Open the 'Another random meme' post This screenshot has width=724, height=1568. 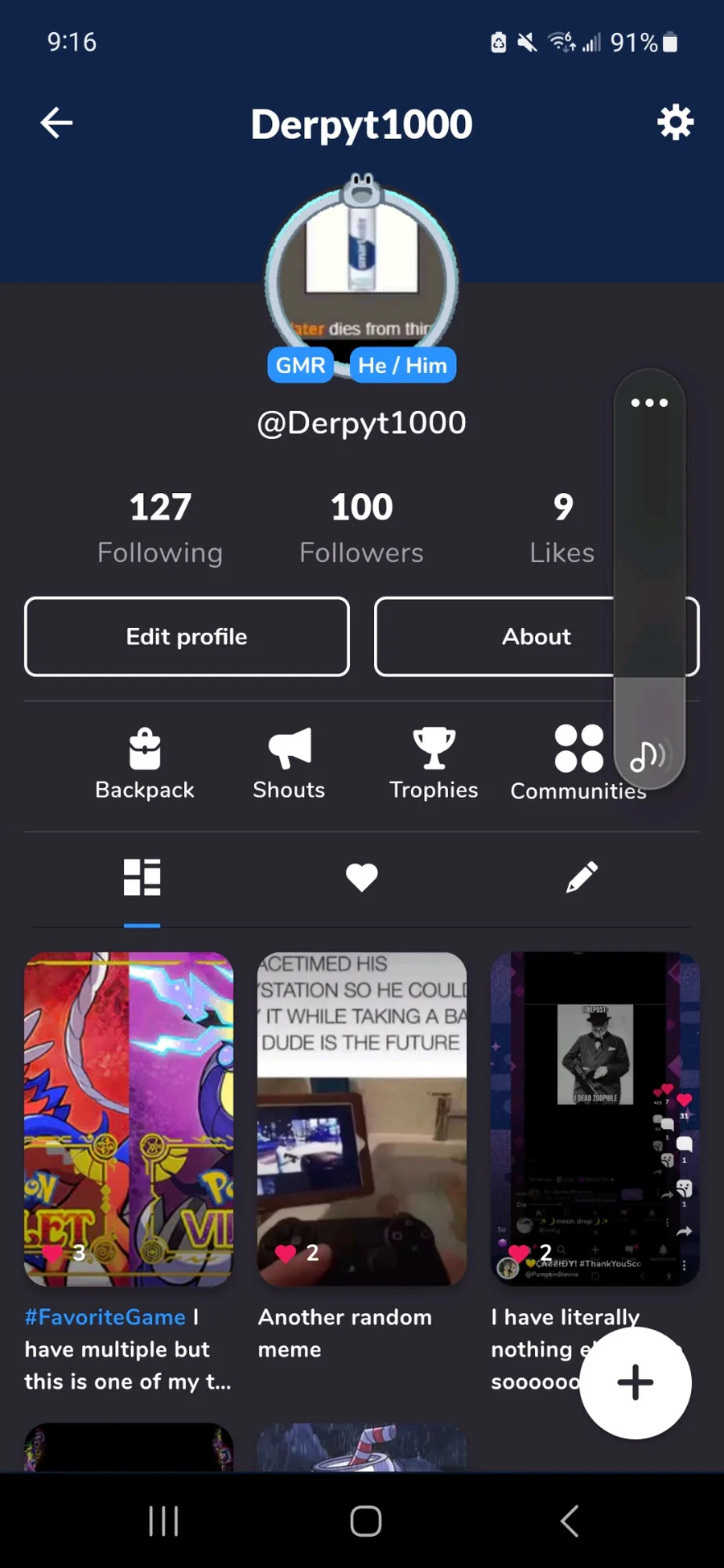click(361, 1119)
